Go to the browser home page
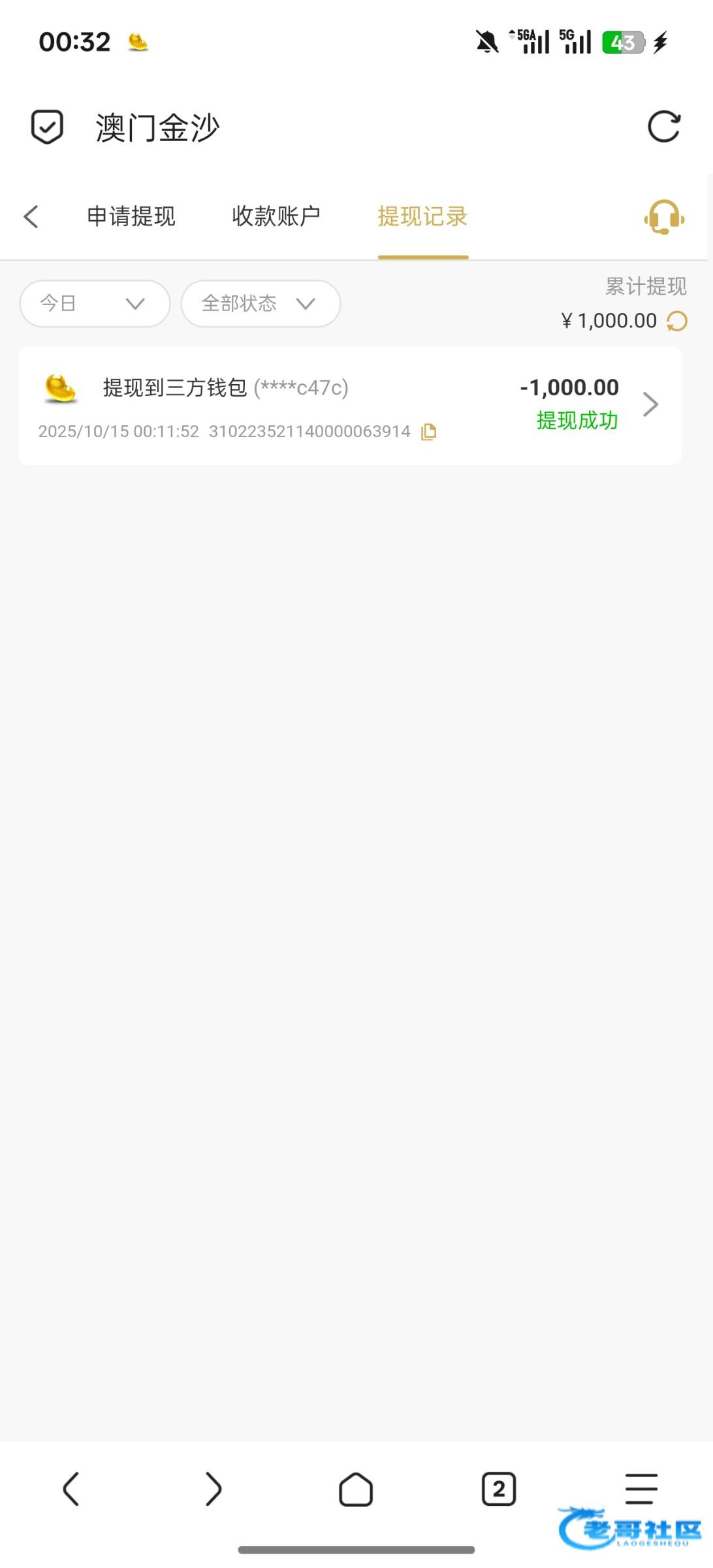This screenshot has height=1568, width=713. [356, 1490]
